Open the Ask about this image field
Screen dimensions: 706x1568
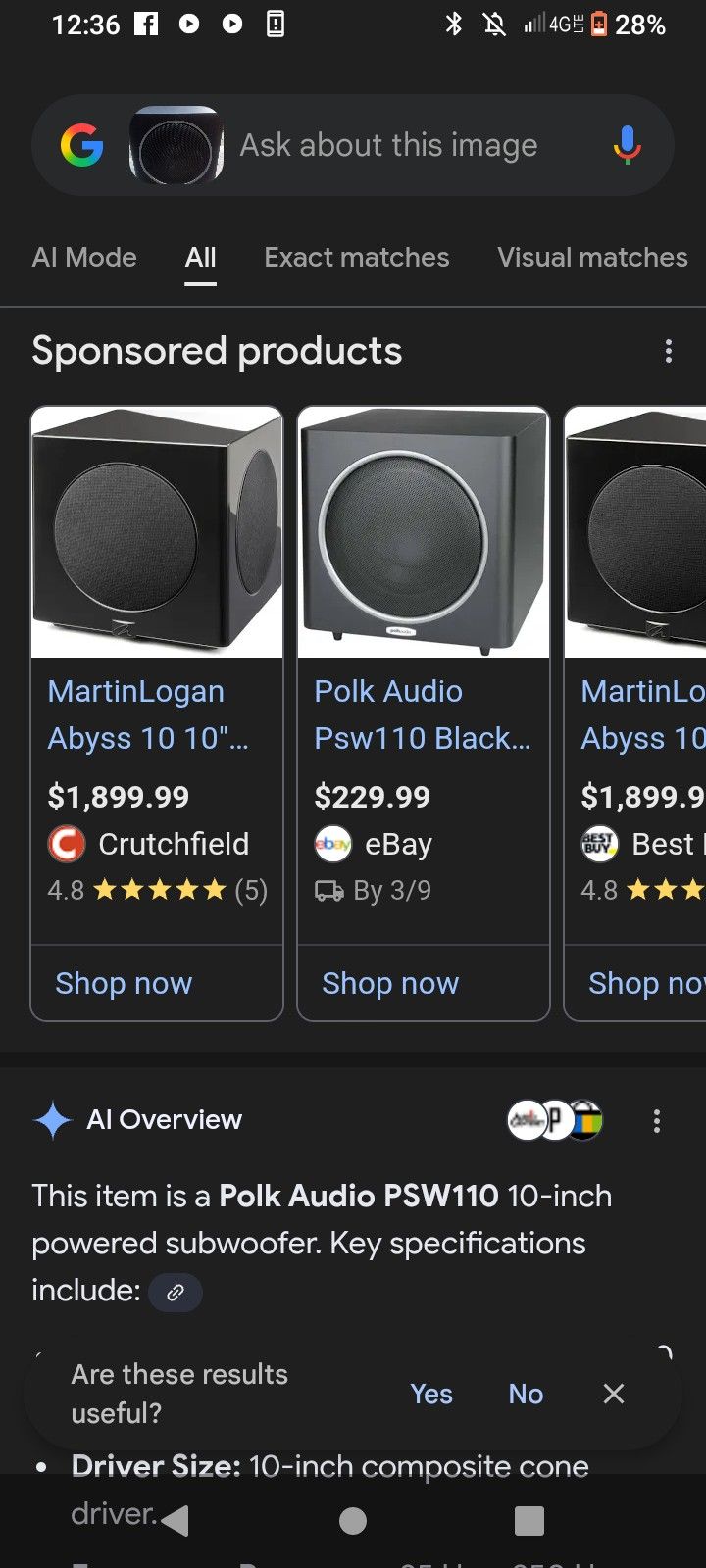[388, 145]
